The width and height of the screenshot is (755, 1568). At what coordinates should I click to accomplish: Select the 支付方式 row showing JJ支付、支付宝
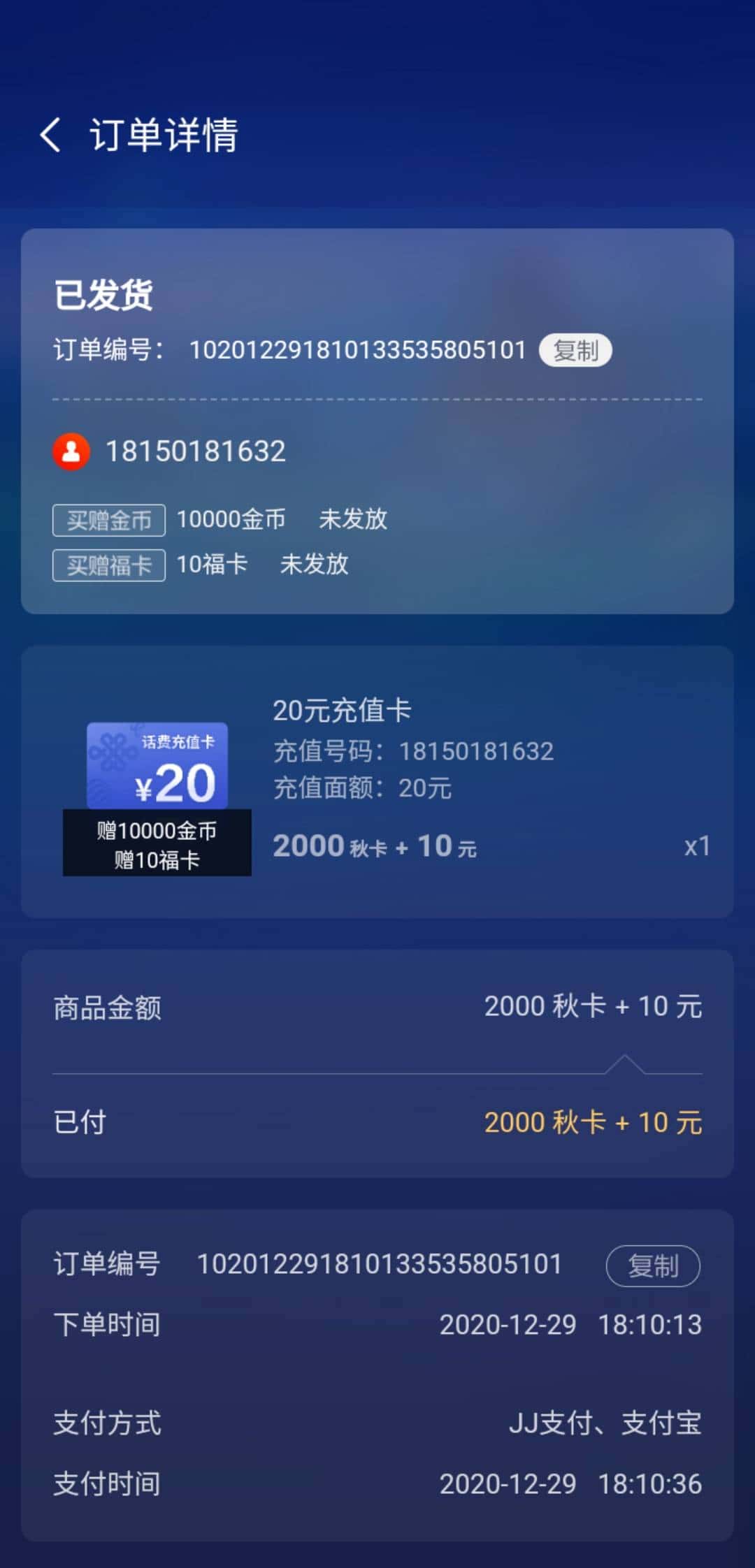click(x=377, y=1422)
